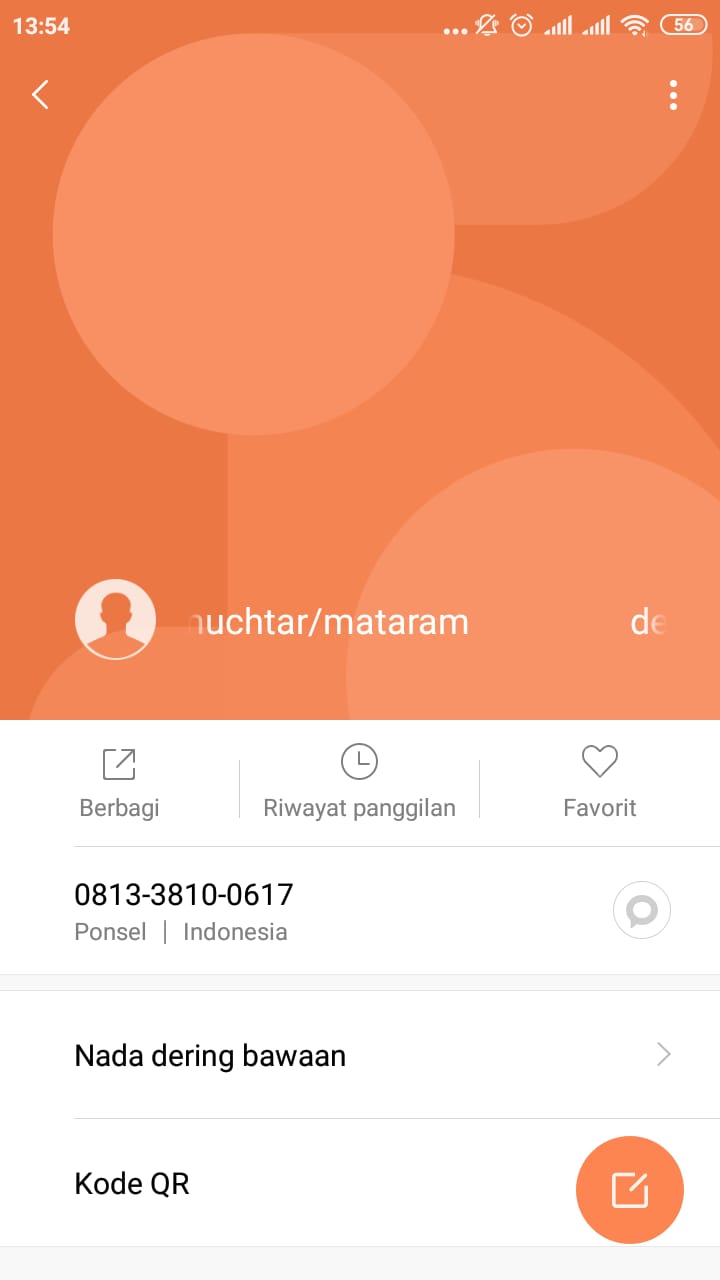Tap the contact avatar photo
Screen dimensions: 720x1280
coord(115,619)
